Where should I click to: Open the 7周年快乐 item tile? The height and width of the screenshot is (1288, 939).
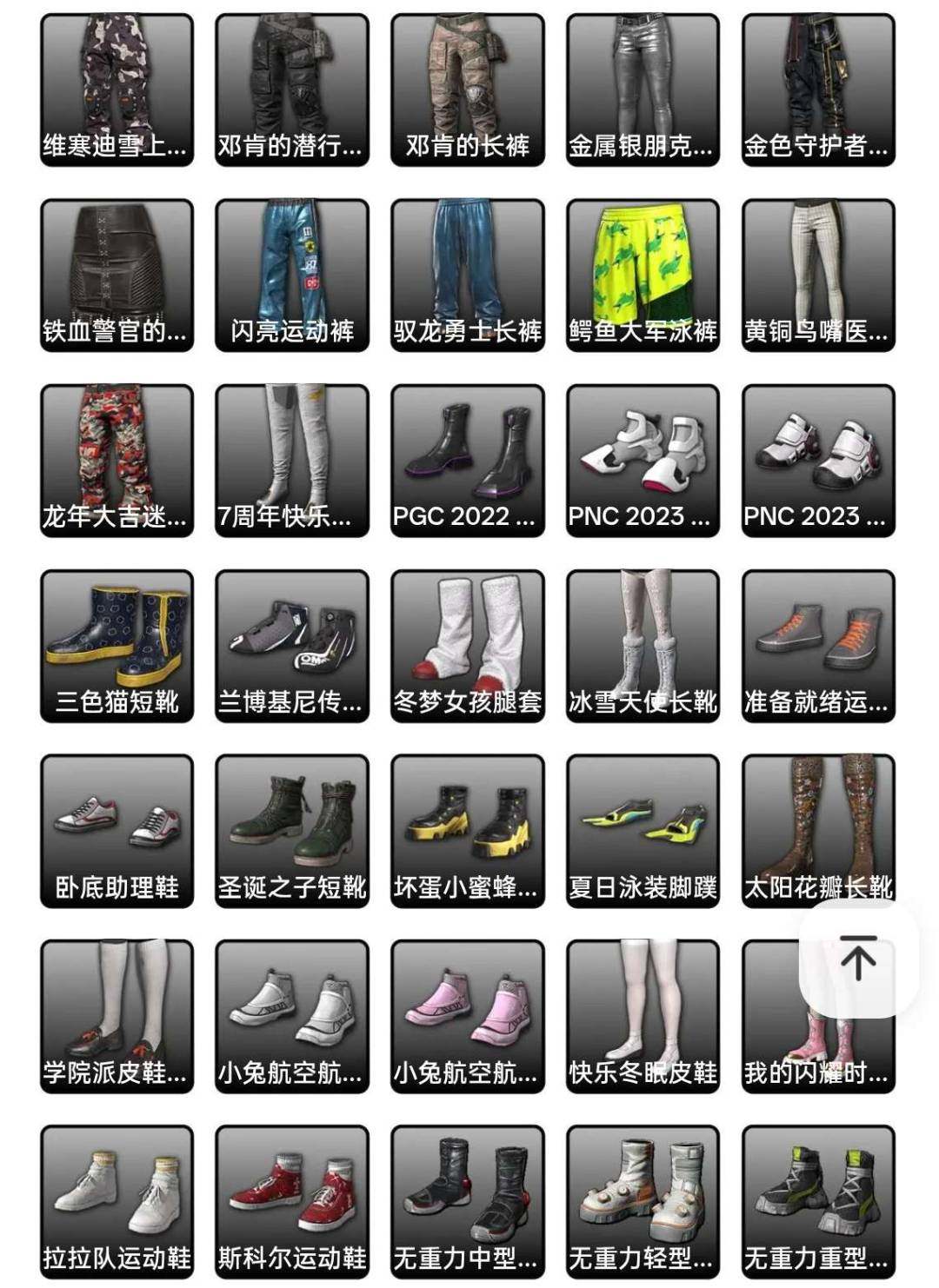(292, 460)
